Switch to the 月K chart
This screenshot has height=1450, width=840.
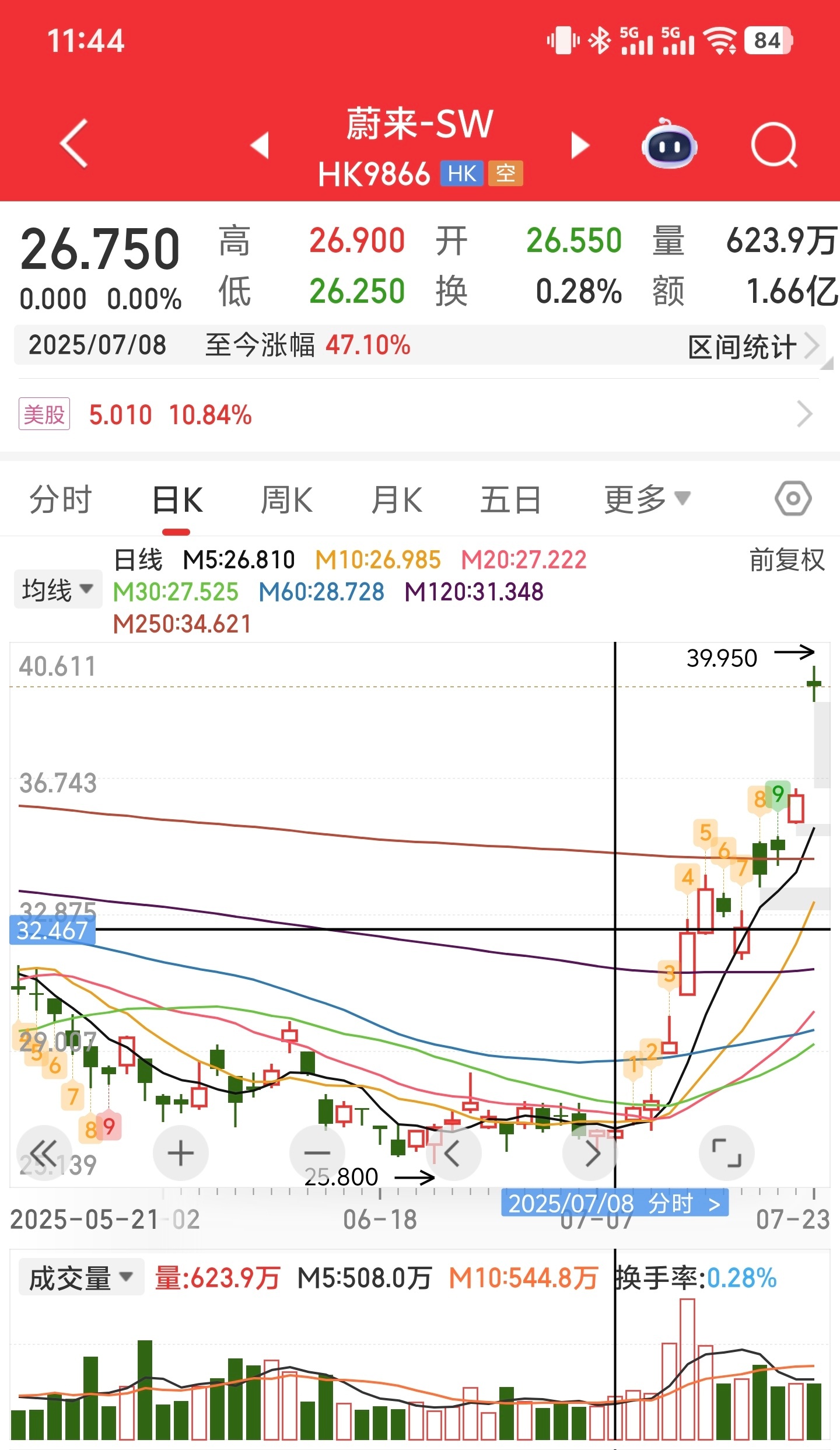(x=397, y=500)
